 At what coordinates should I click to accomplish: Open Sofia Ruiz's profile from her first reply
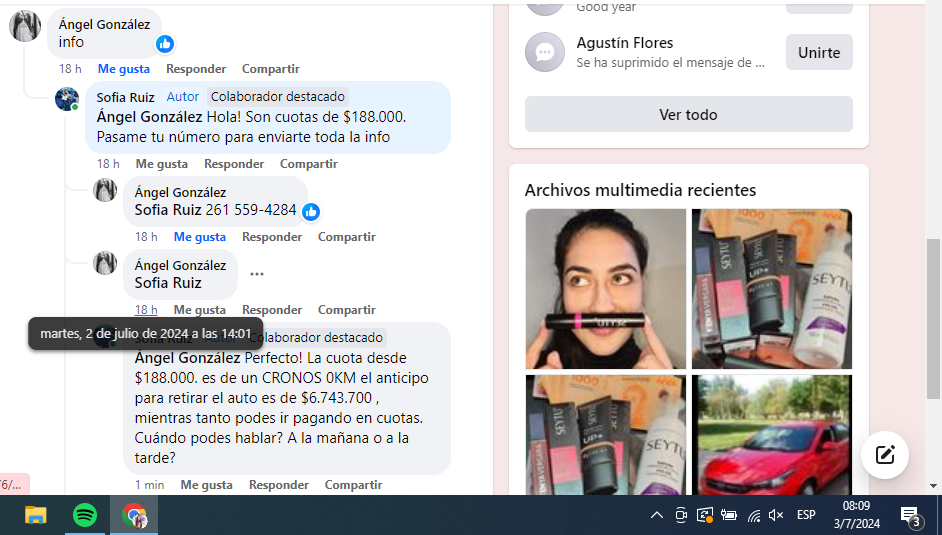[x=125, y=97]
